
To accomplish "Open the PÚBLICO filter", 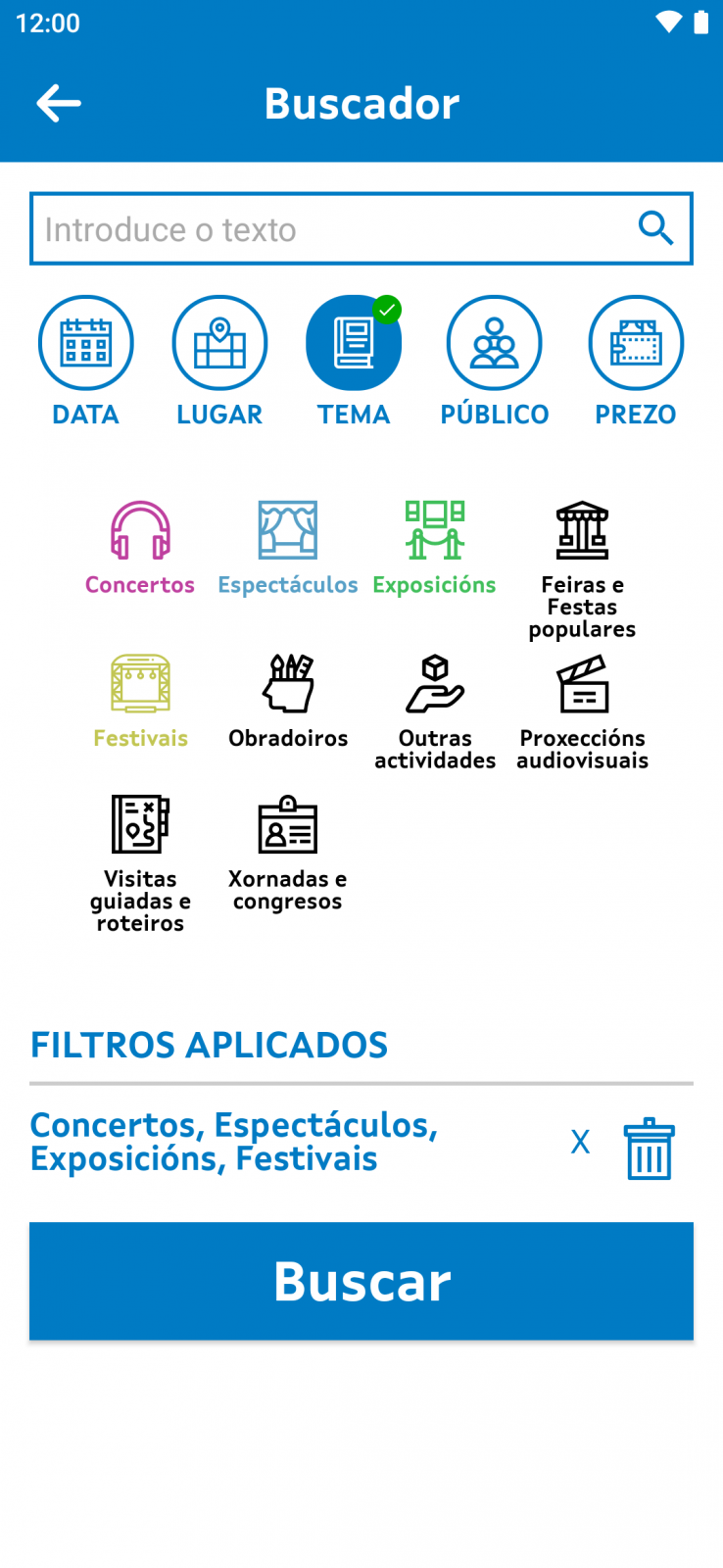I will [x=495, y=362].
